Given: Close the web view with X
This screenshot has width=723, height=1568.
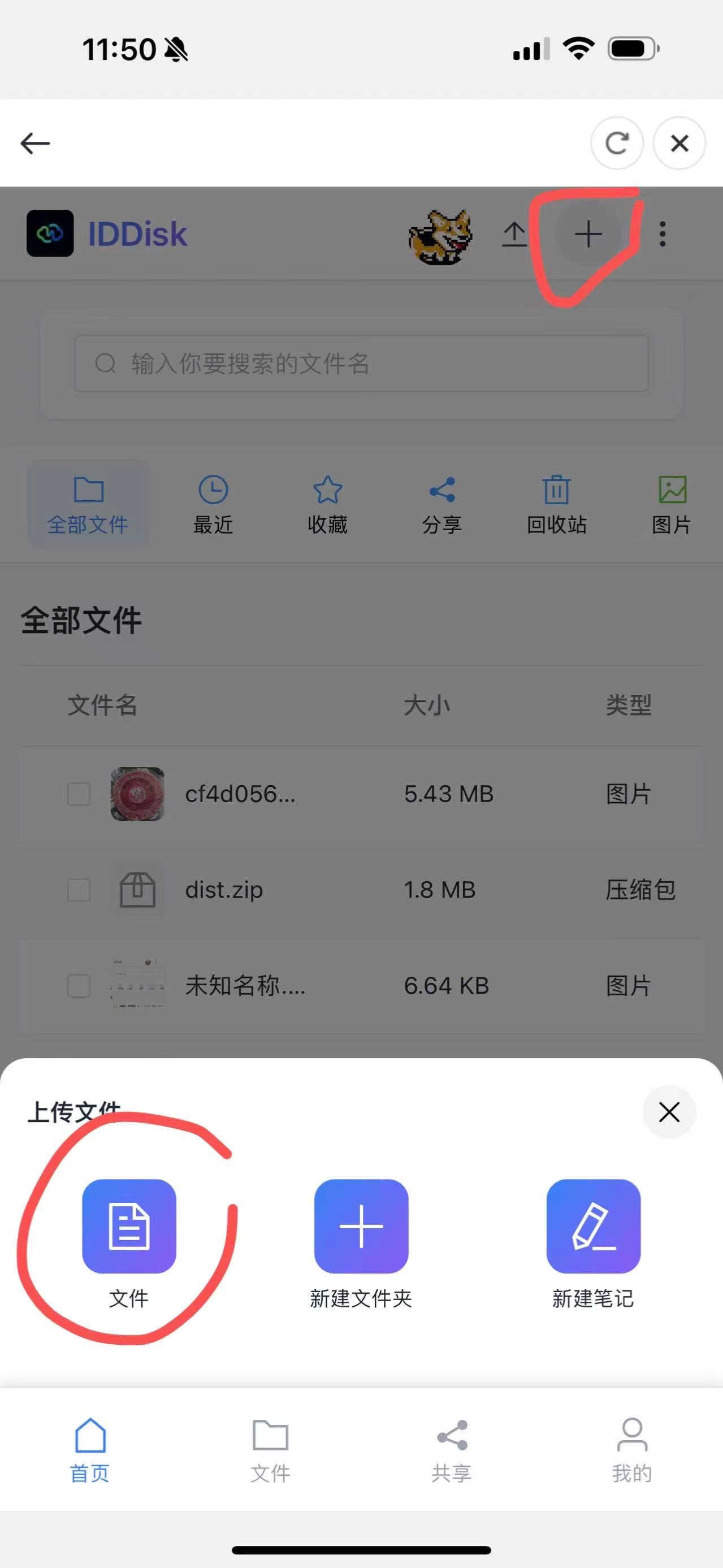Looking at the screenshot, I should click(679, 144).
